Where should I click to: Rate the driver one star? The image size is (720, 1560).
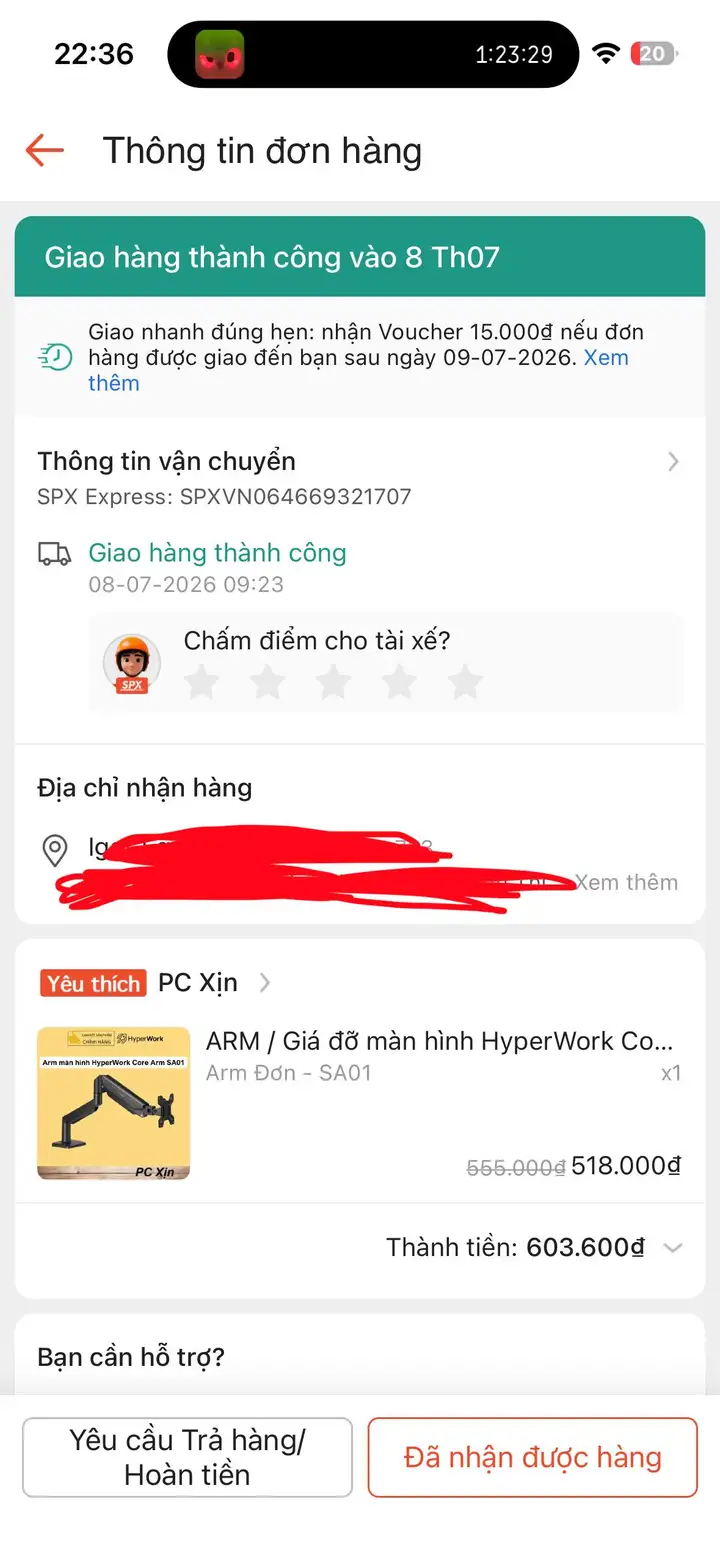[x=201, y=683]
